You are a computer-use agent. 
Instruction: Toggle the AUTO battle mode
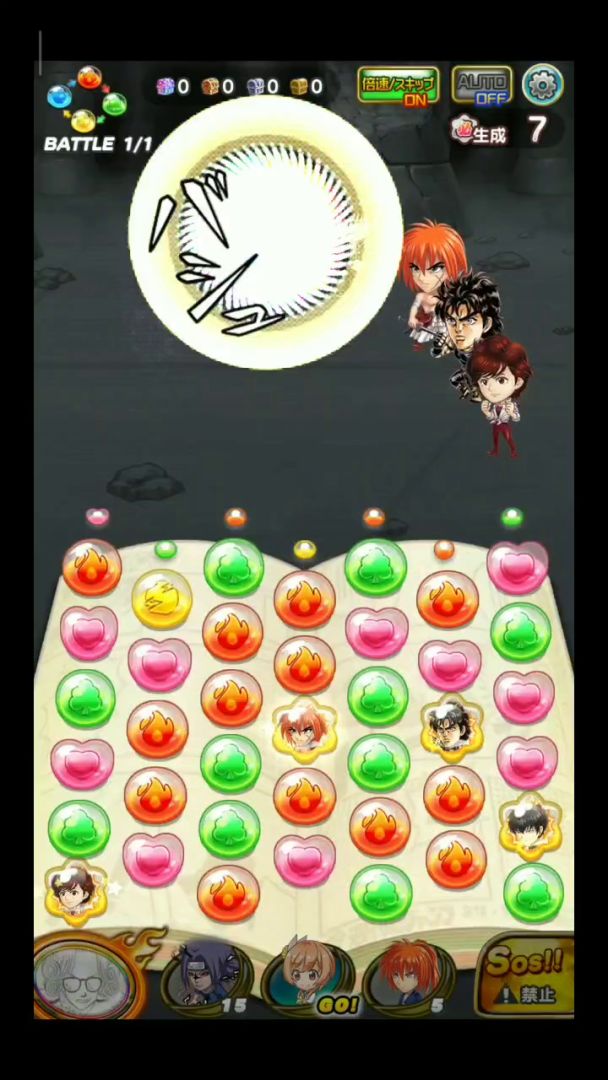(481, 85)
